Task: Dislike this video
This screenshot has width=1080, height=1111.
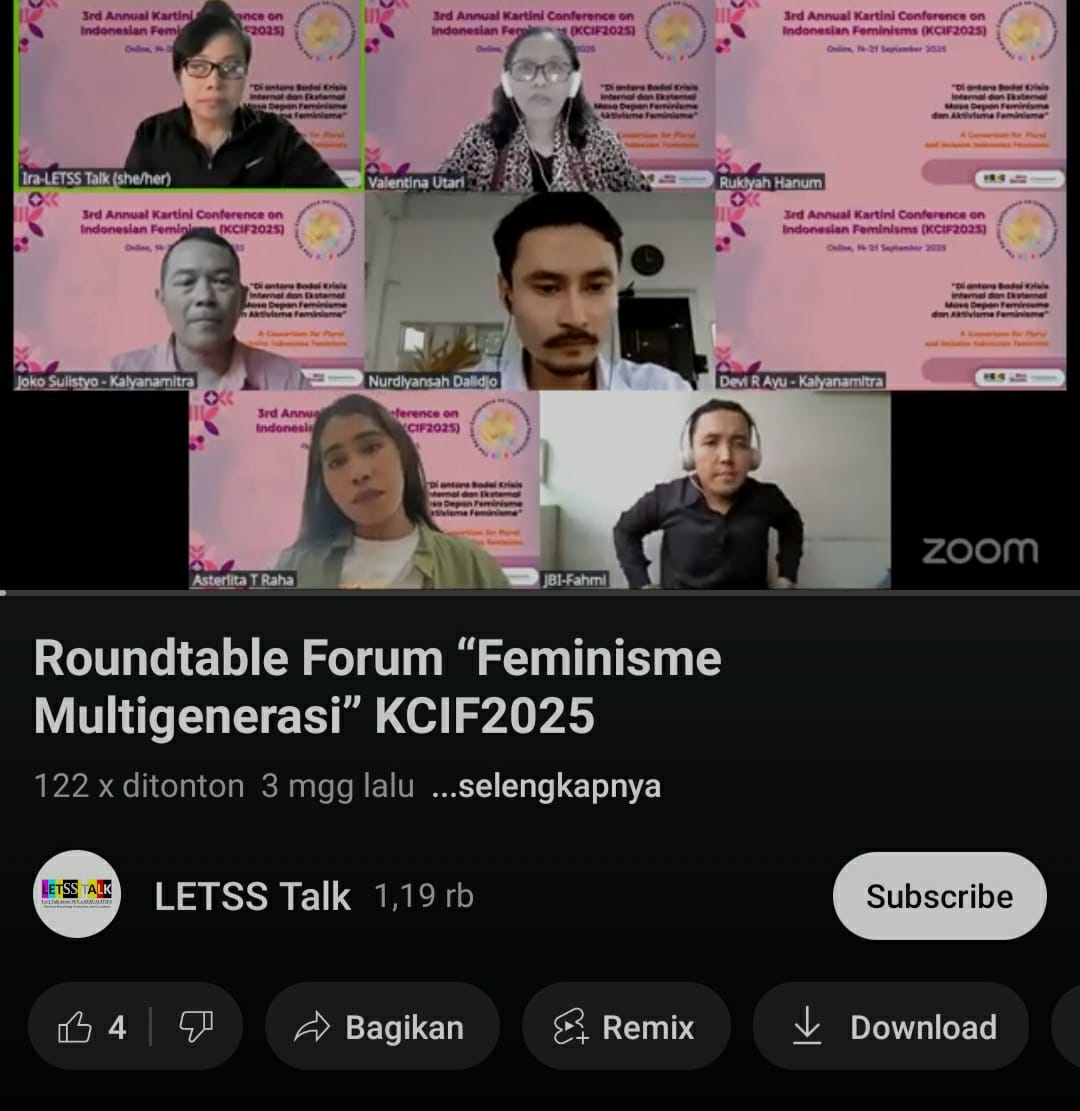Action: tap(195, 1027)
